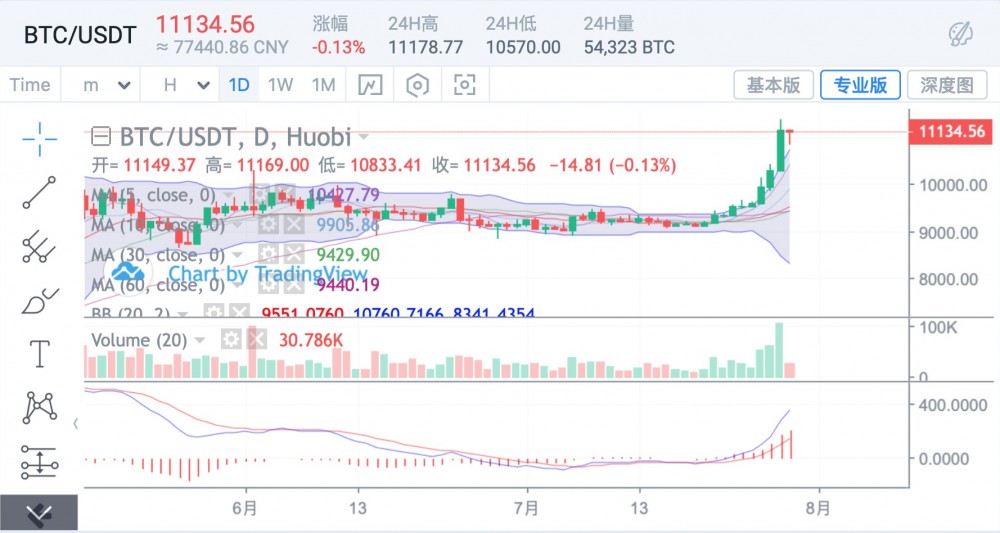Switch to 专业版 pro chart

pos(861,85)
